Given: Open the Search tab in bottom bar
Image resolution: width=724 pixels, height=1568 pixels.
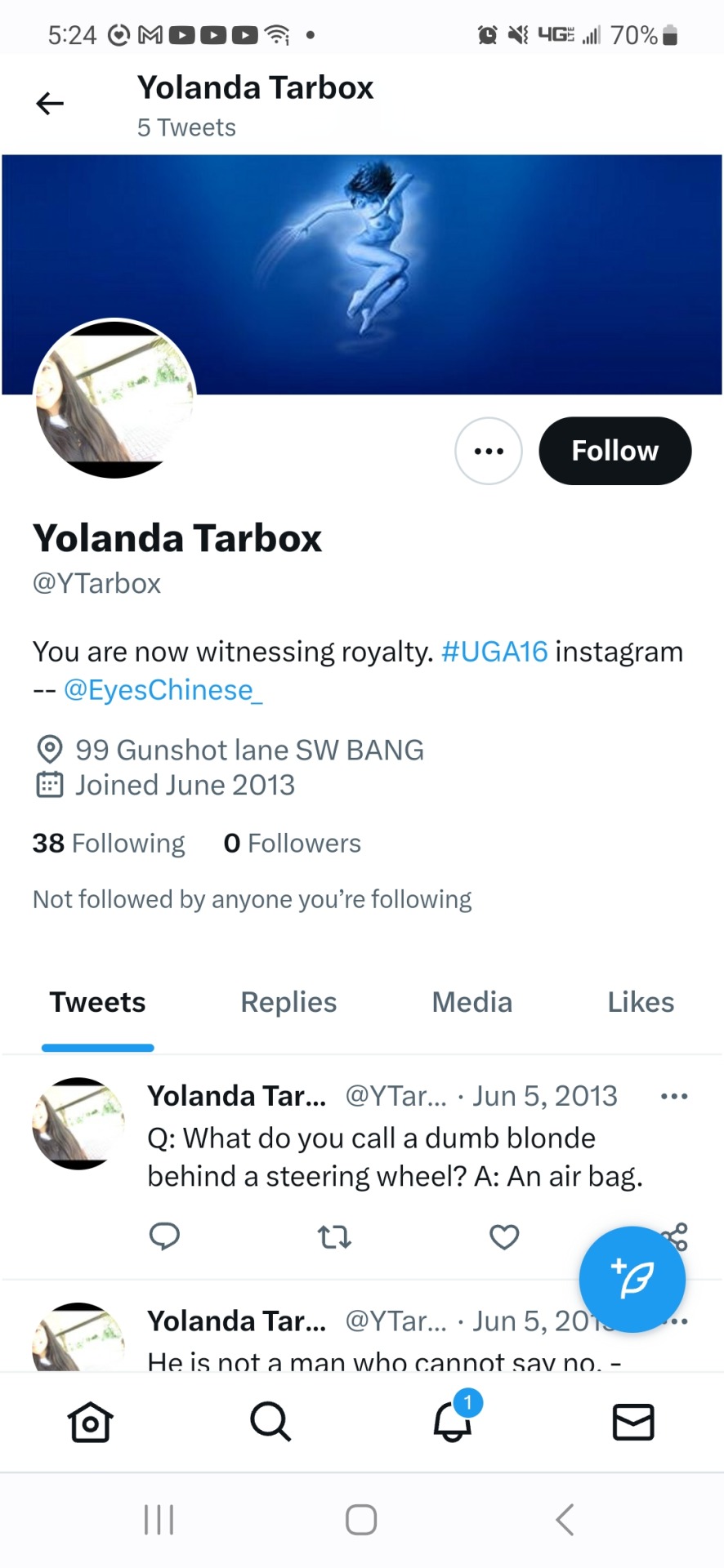Looking at the screenshot, I should 270,1422.
